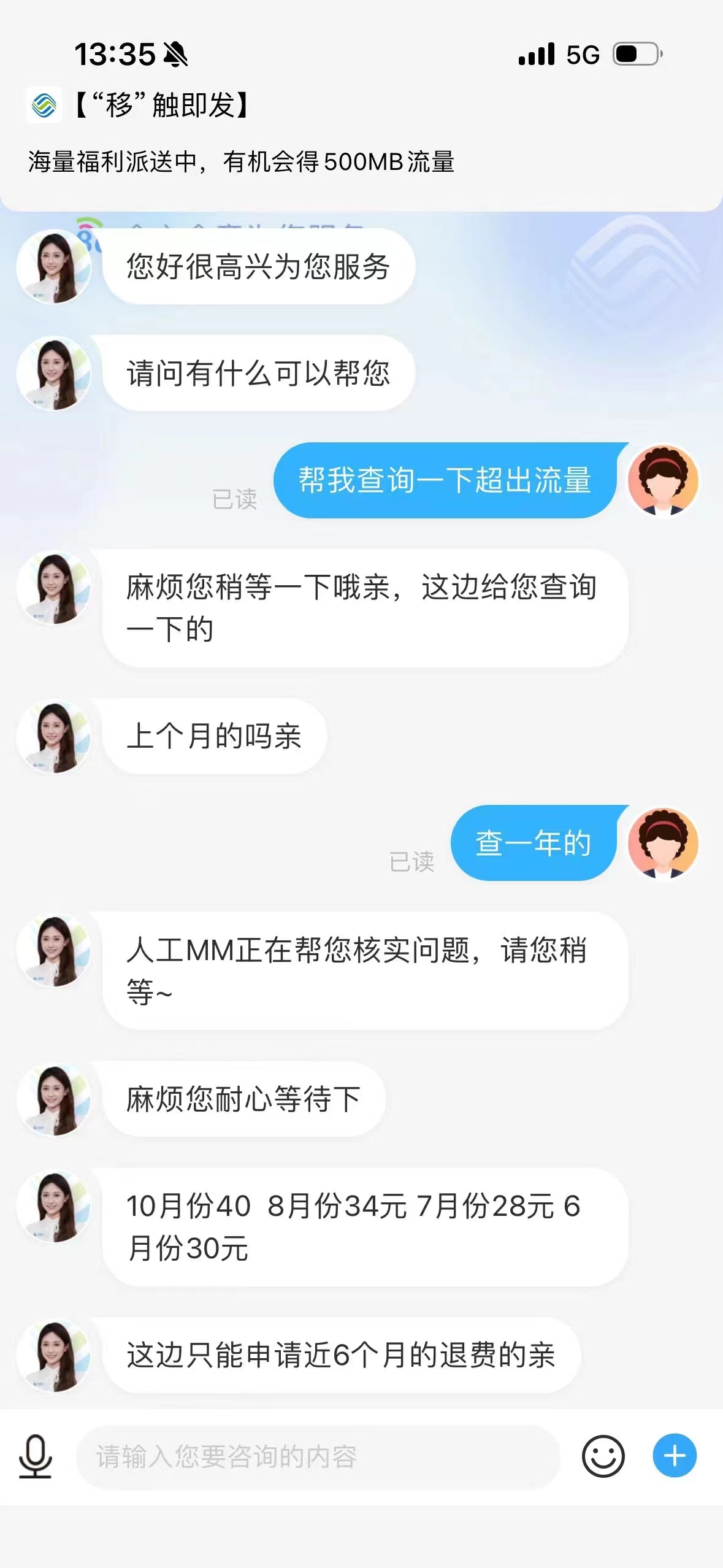Tap the cellular signal bars icon
723x1568 pixels.
click(x=536, y=55)
